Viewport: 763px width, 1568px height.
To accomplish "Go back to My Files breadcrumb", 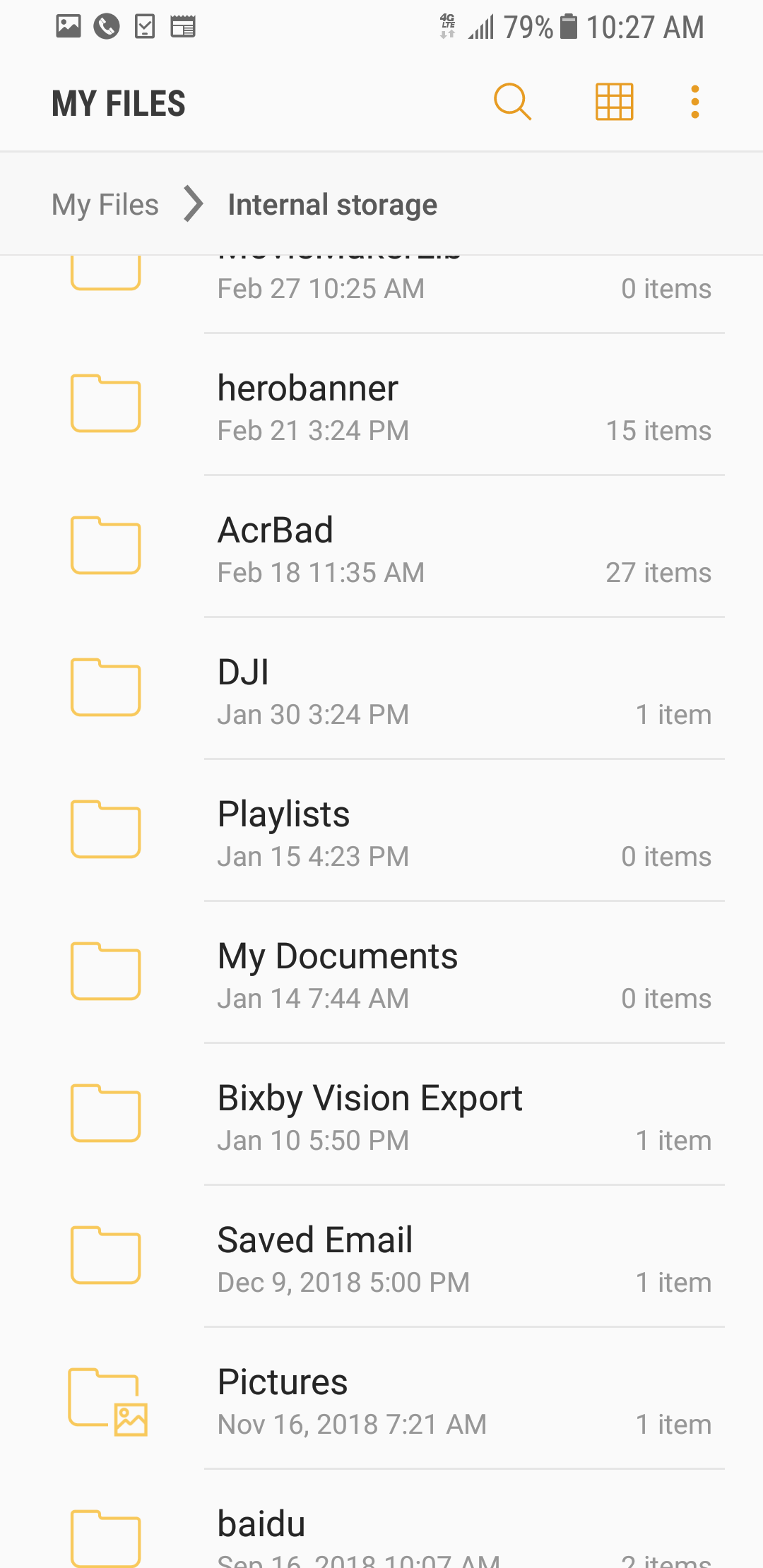I will 105,205.
